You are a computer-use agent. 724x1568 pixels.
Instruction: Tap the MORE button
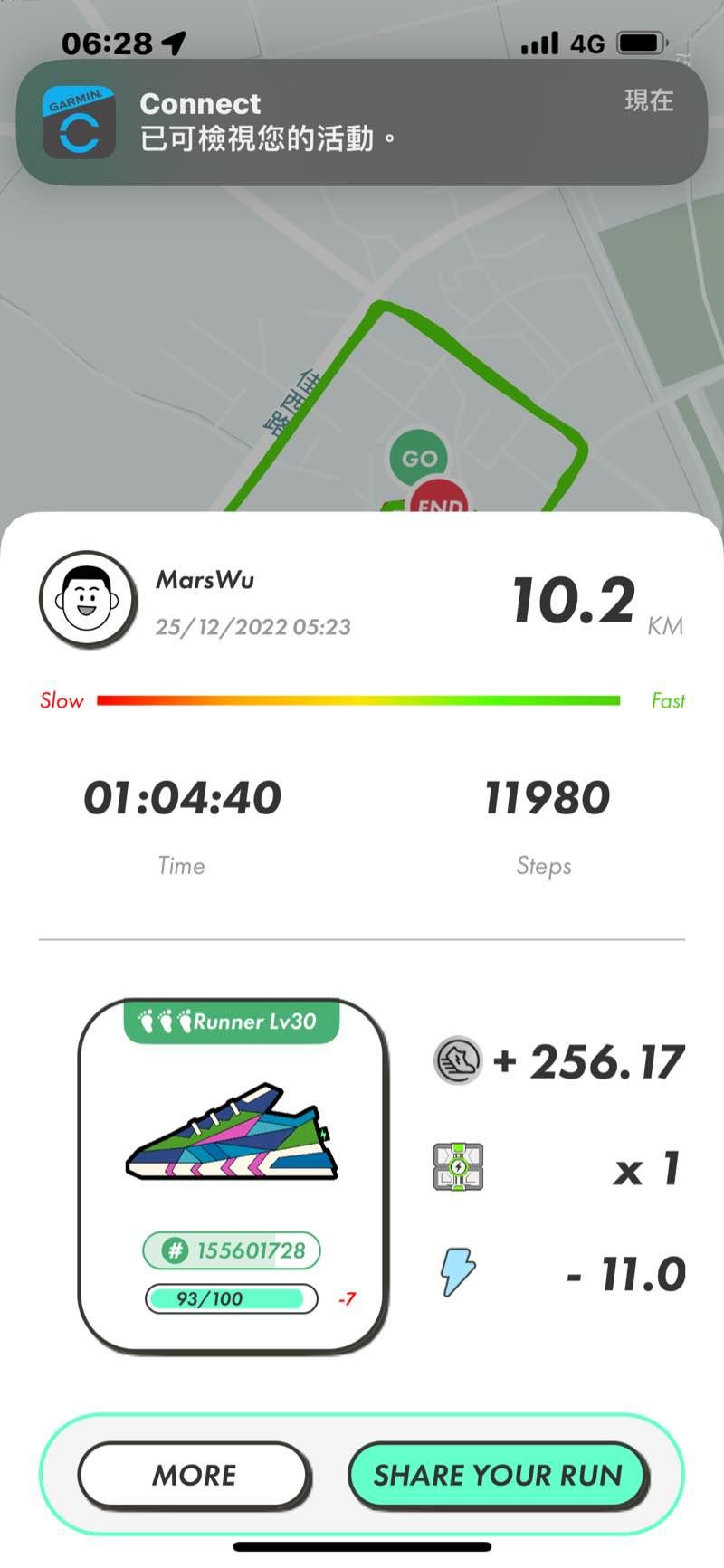pyautogui.click(x=194, y=1474)
